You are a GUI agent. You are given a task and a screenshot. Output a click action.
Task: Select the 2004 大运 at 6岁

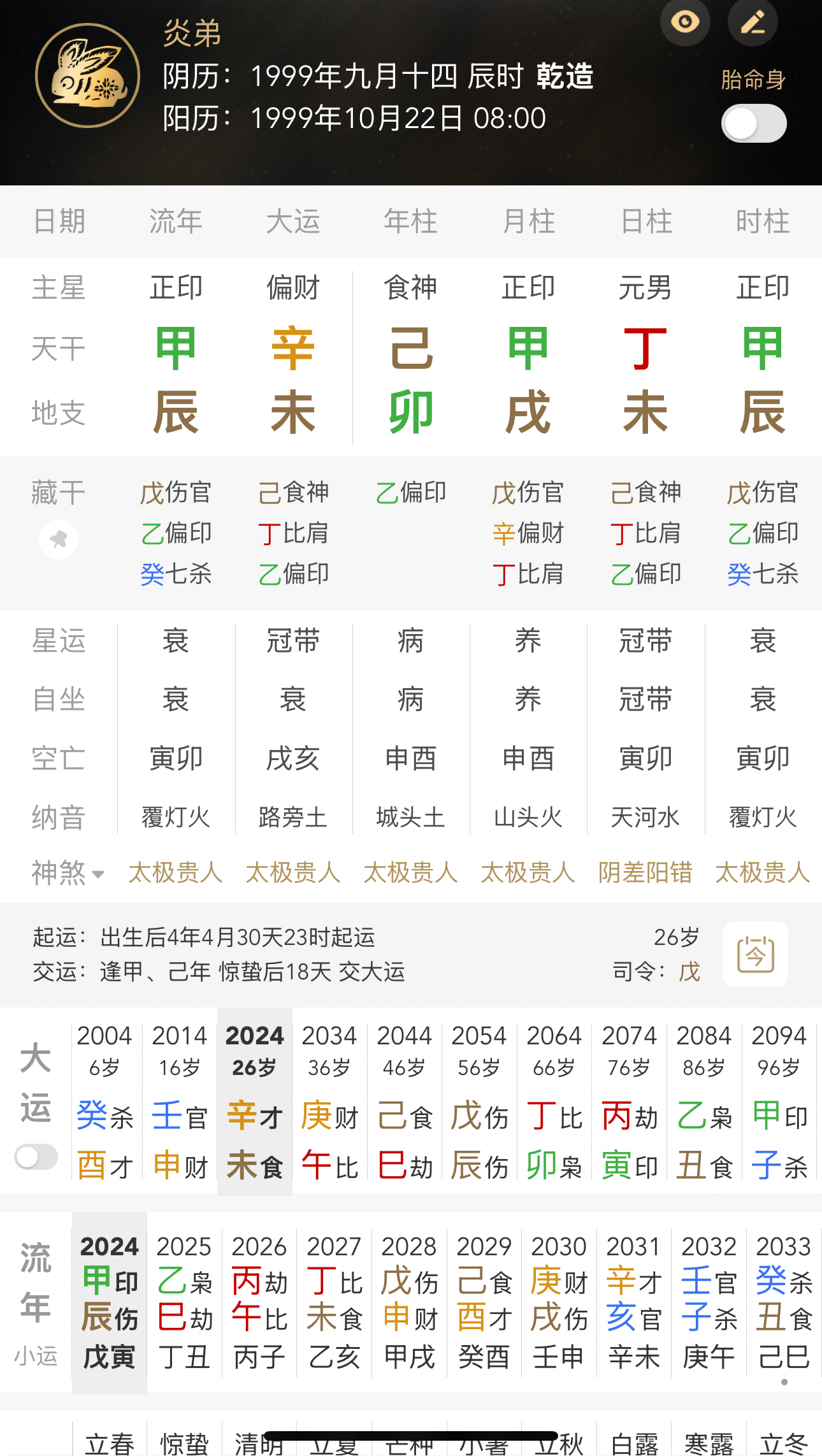105,1100
